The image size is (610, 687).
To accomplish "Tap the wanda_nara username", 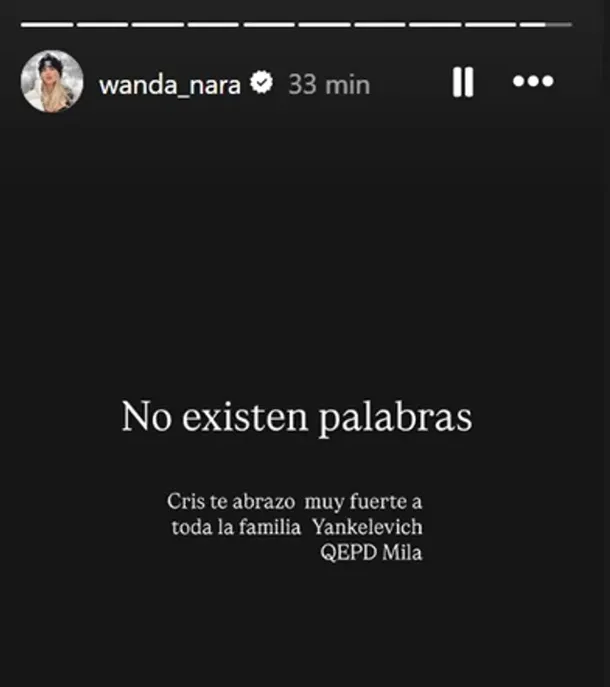I will pos(169,85).
